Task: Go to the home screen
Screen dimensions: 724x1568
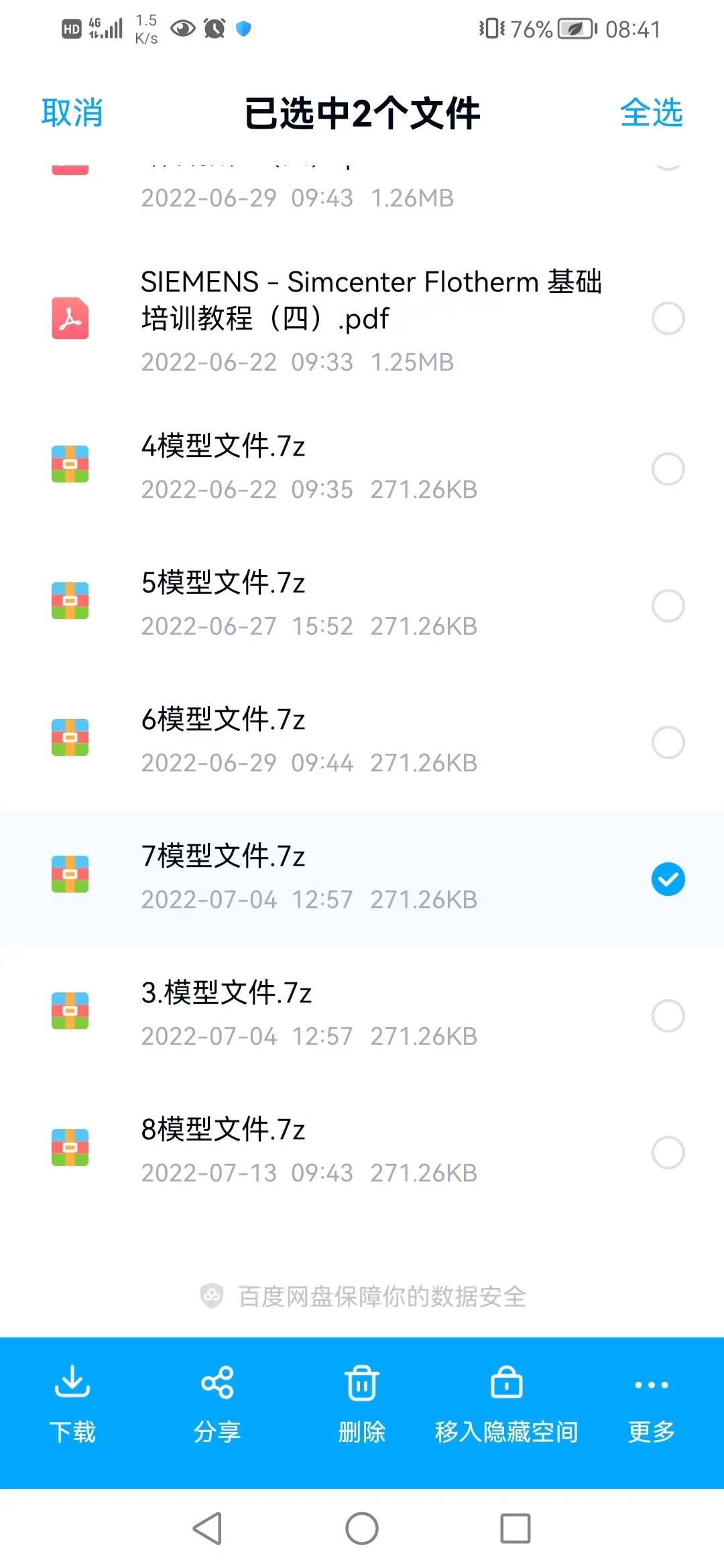Action: (x=362, y=1528)
